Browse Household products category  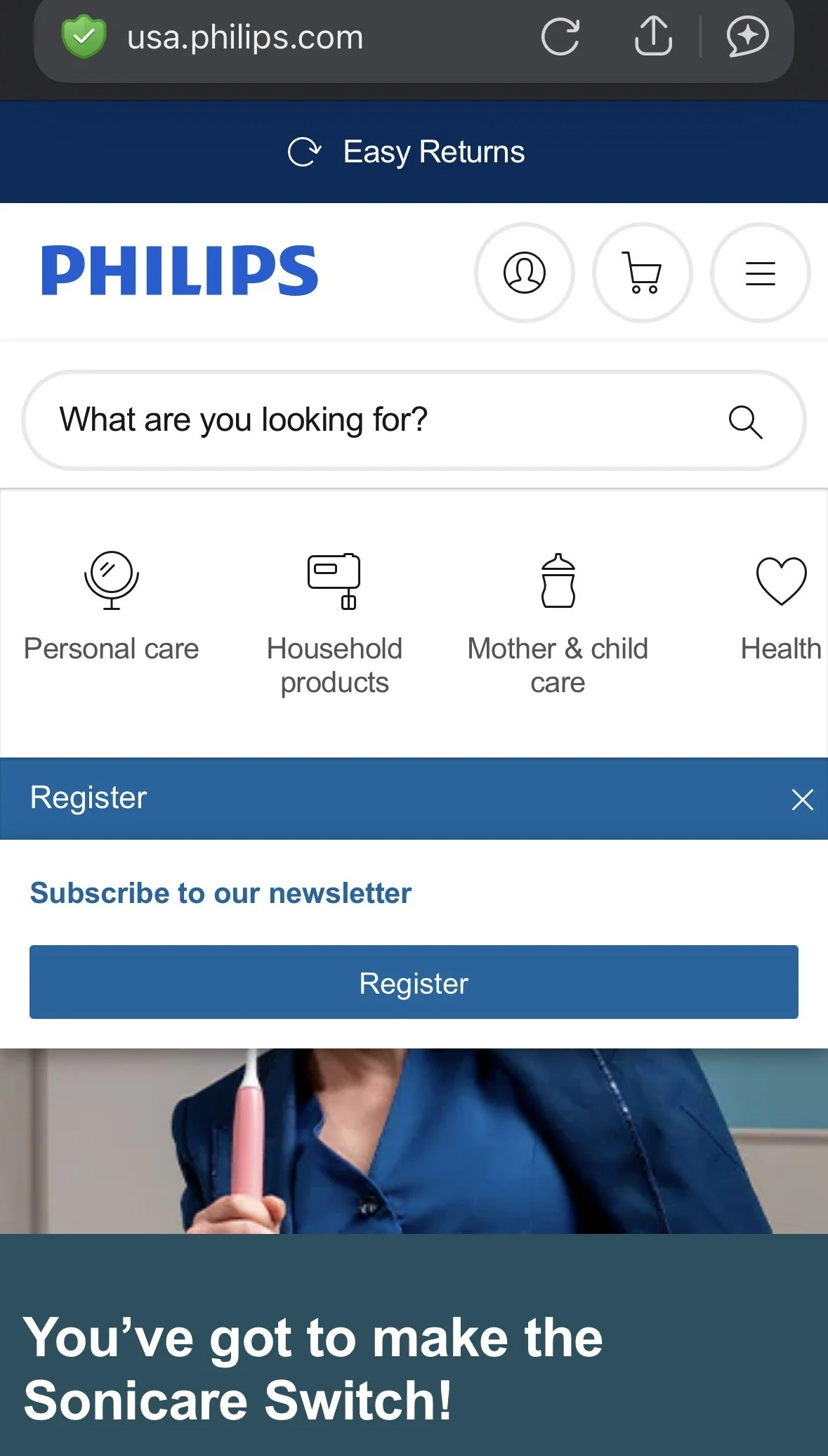click(334, 624)
